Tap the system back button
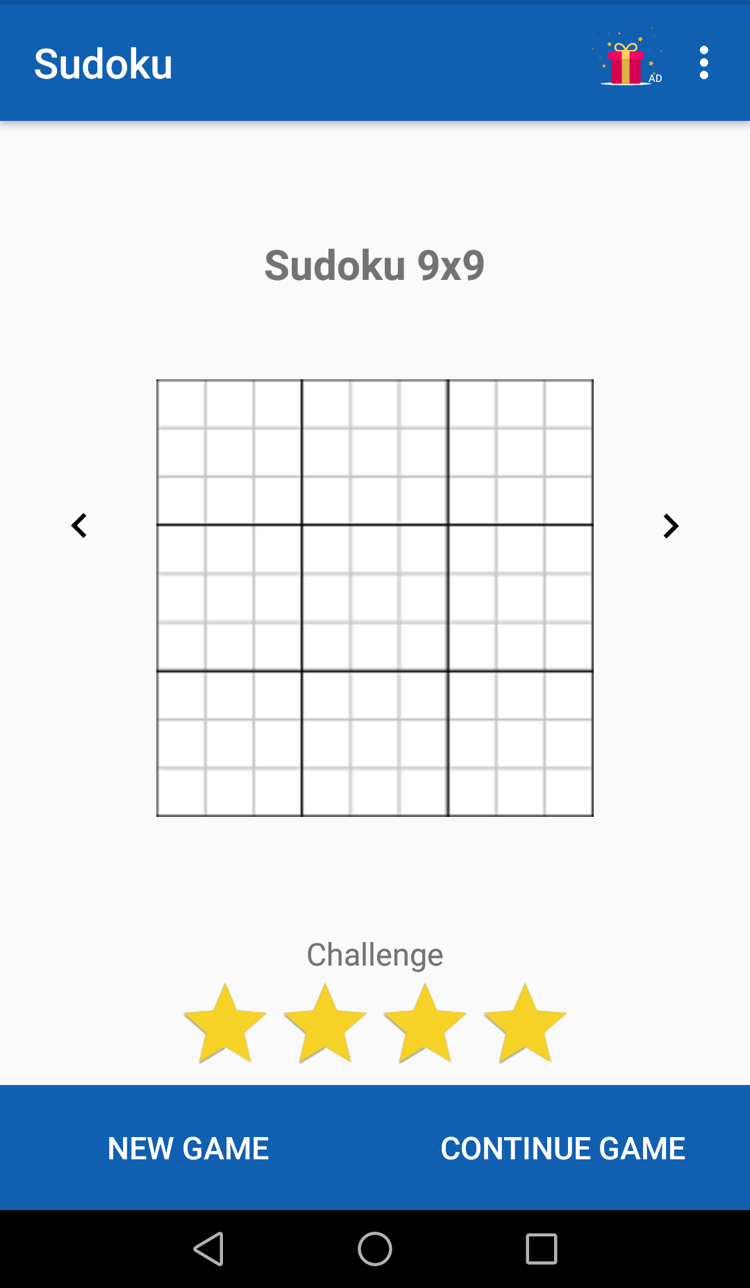This screenshot has width=750, height=1288. click(x=208, y=1248)
